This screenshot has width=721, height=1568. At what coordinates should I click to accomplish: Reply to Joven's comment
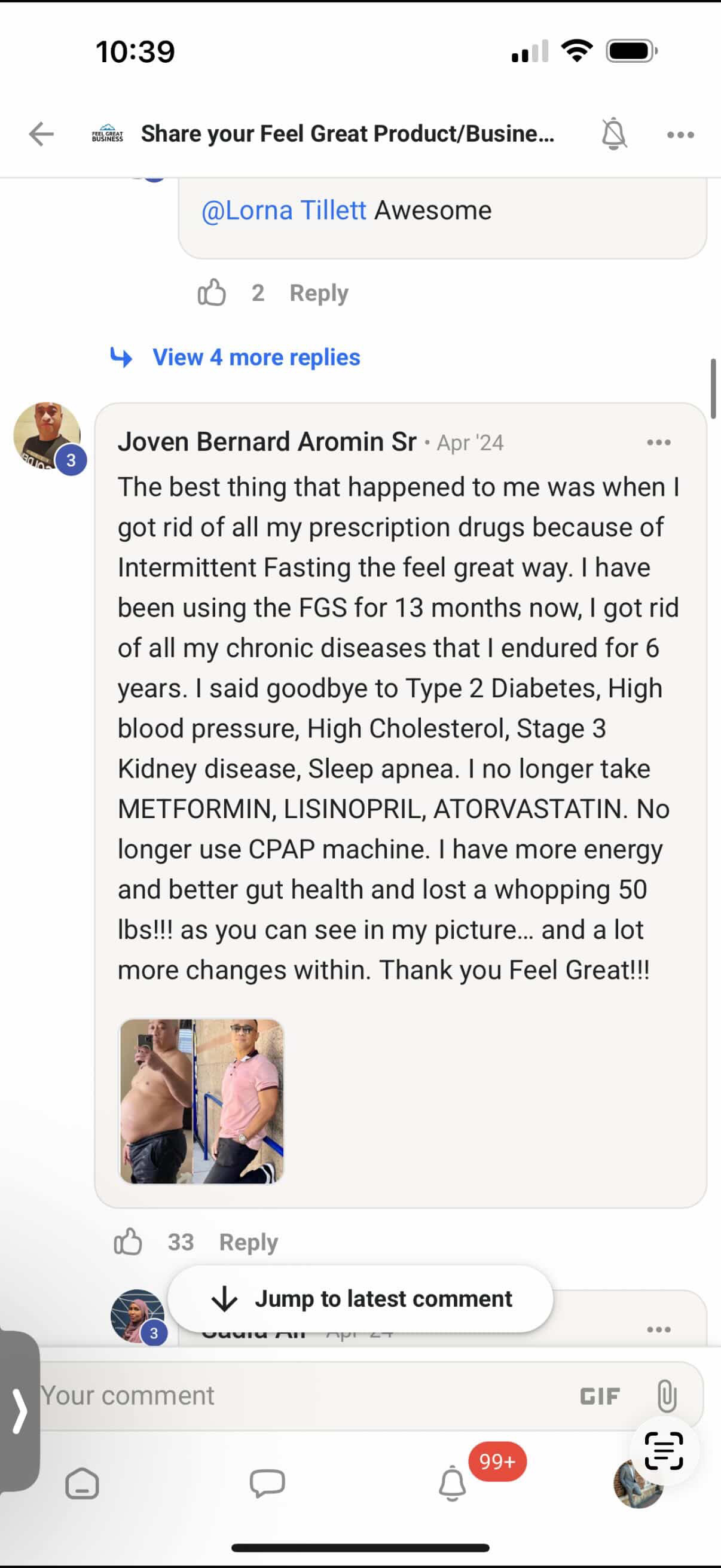pyautogui.click(x=248, y=1241)
